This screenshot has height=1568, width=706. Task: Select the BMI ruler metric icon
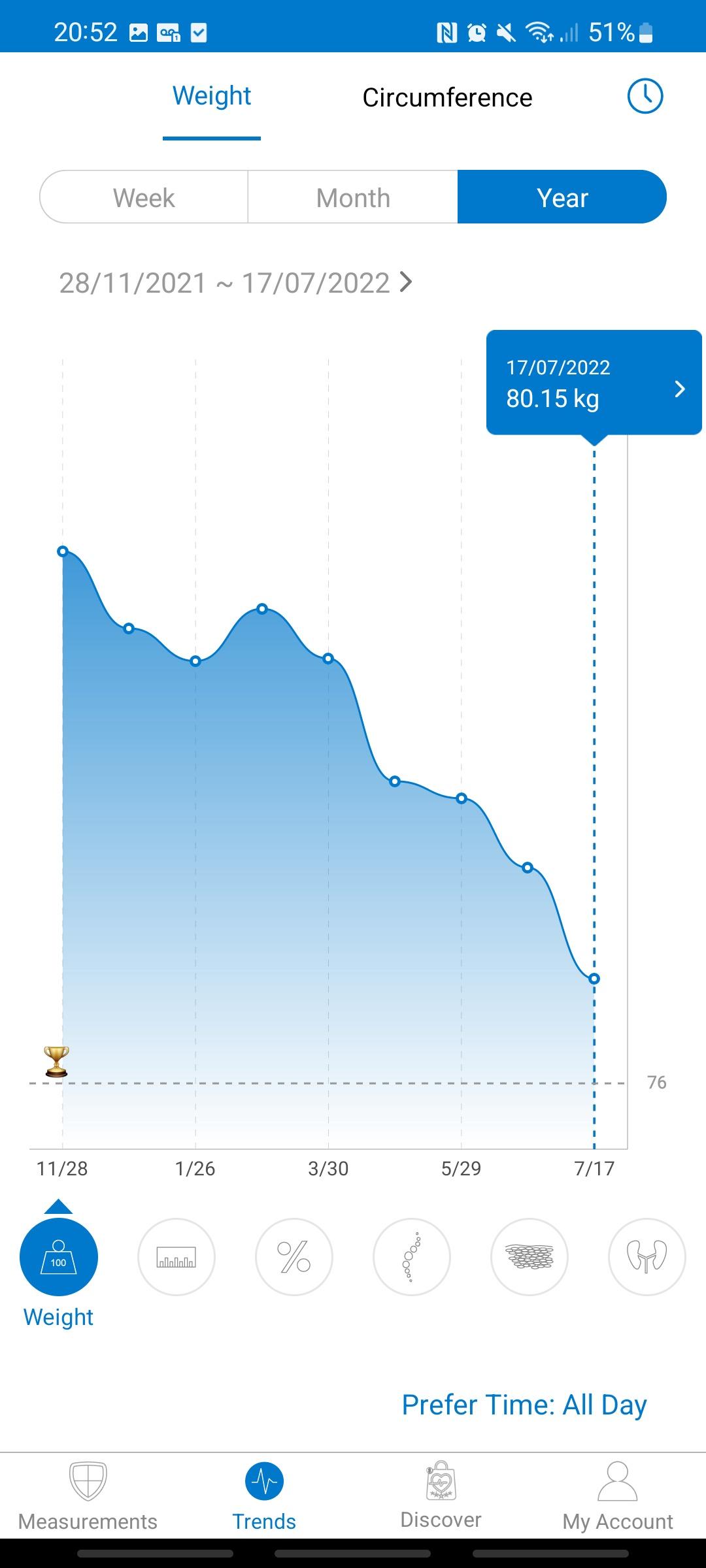(x=176, y=1256)
